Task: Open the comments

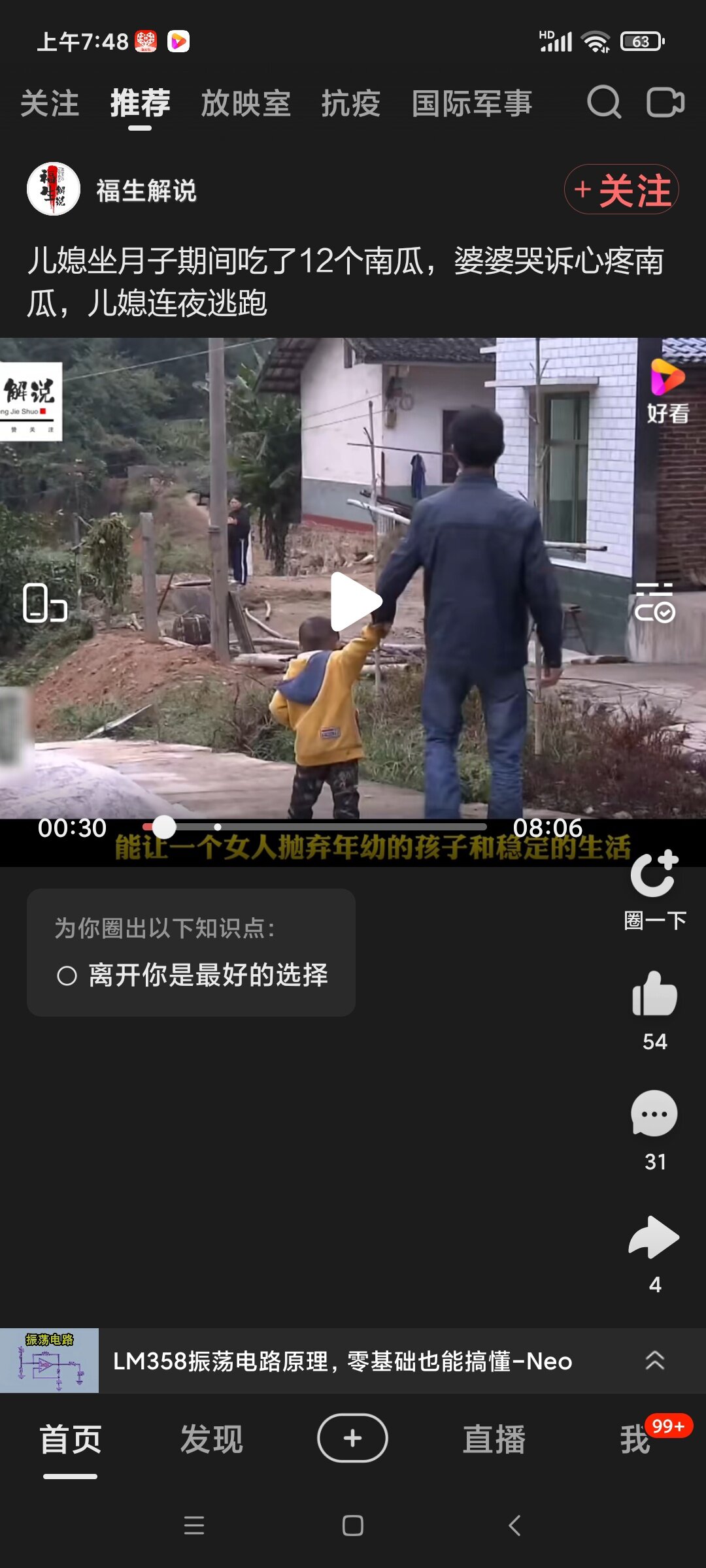Action: tap(654, 1115)
